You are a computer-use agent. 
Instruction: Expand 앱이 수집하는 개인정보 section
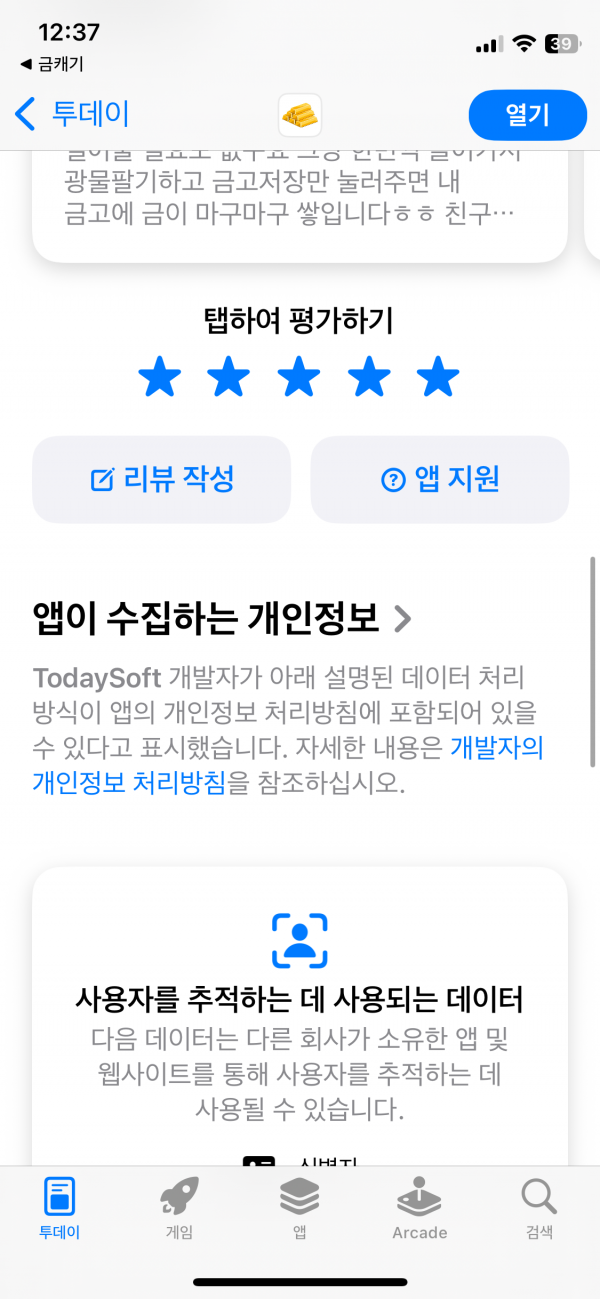tap(222, 619)
